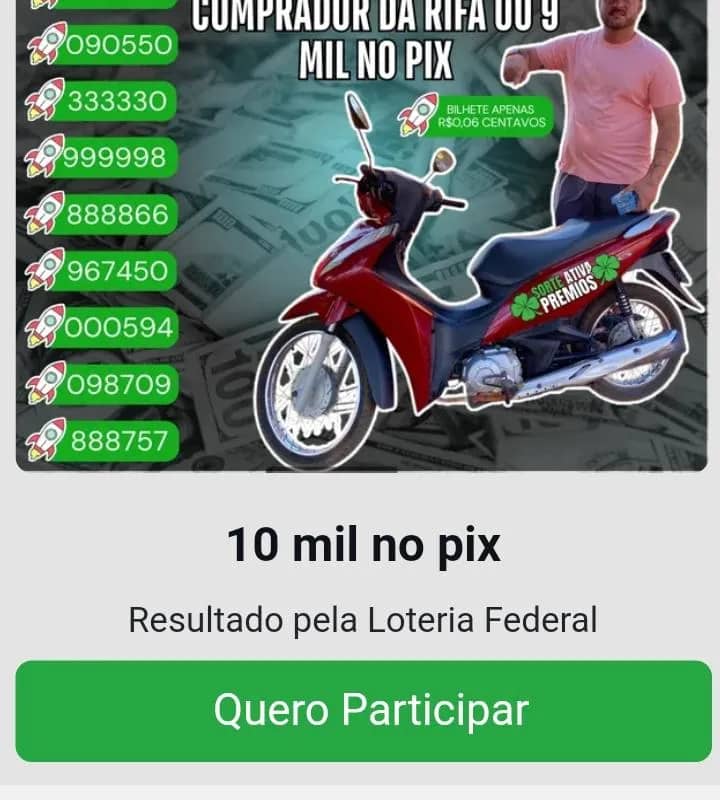Click the rocket icon beside number 888866
This screenshot has height=800, width=720.
[x=48, y=212]
